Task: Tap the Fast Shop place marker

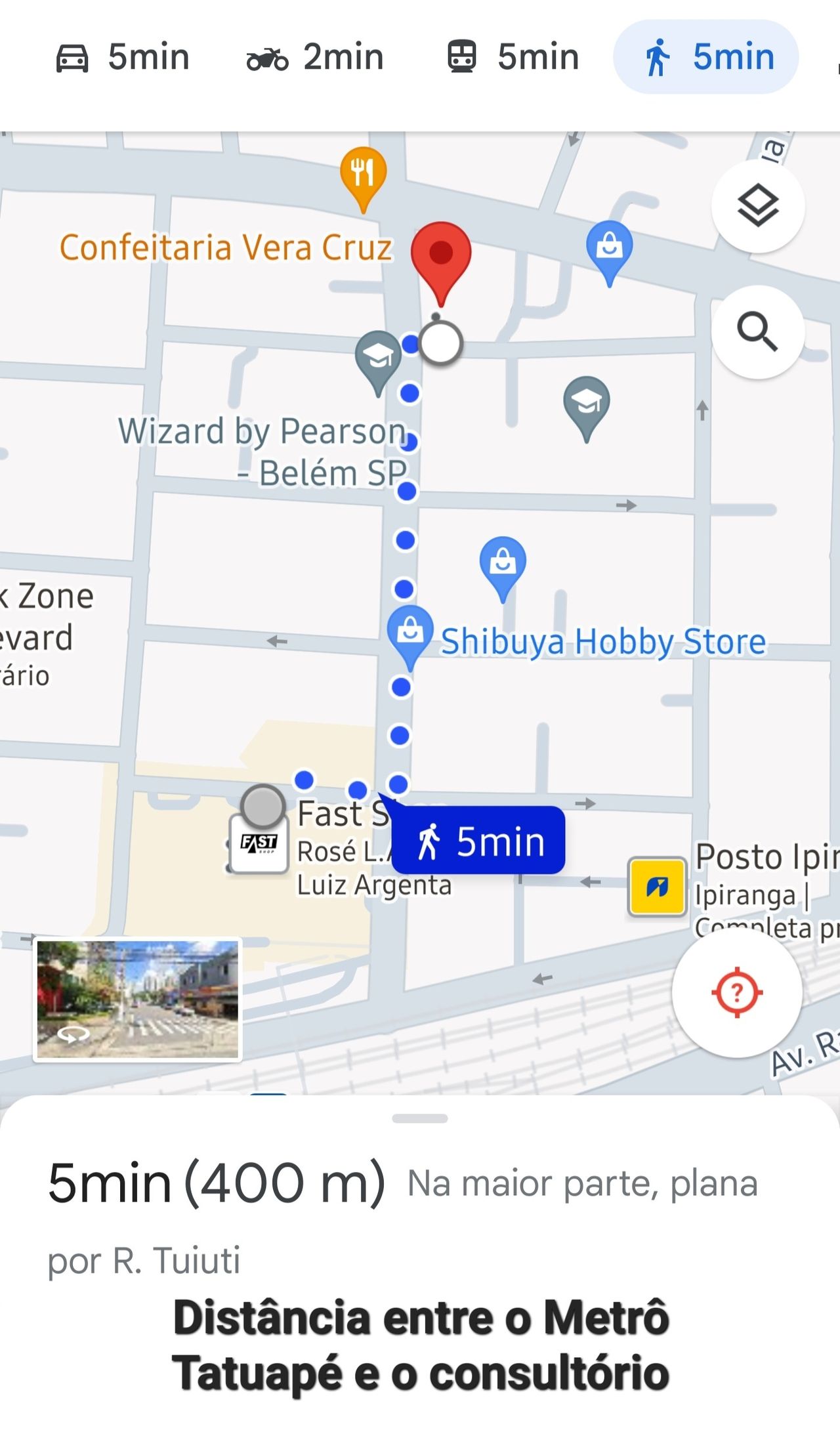Action: [x=259, y=843]
